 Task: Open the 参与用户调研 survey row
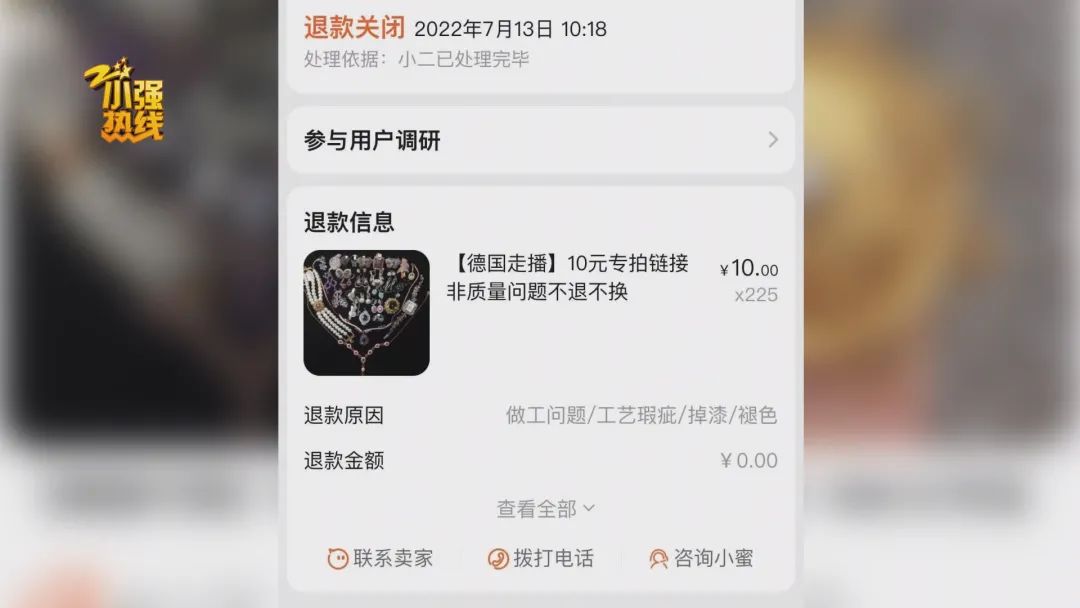pos(540,140)
